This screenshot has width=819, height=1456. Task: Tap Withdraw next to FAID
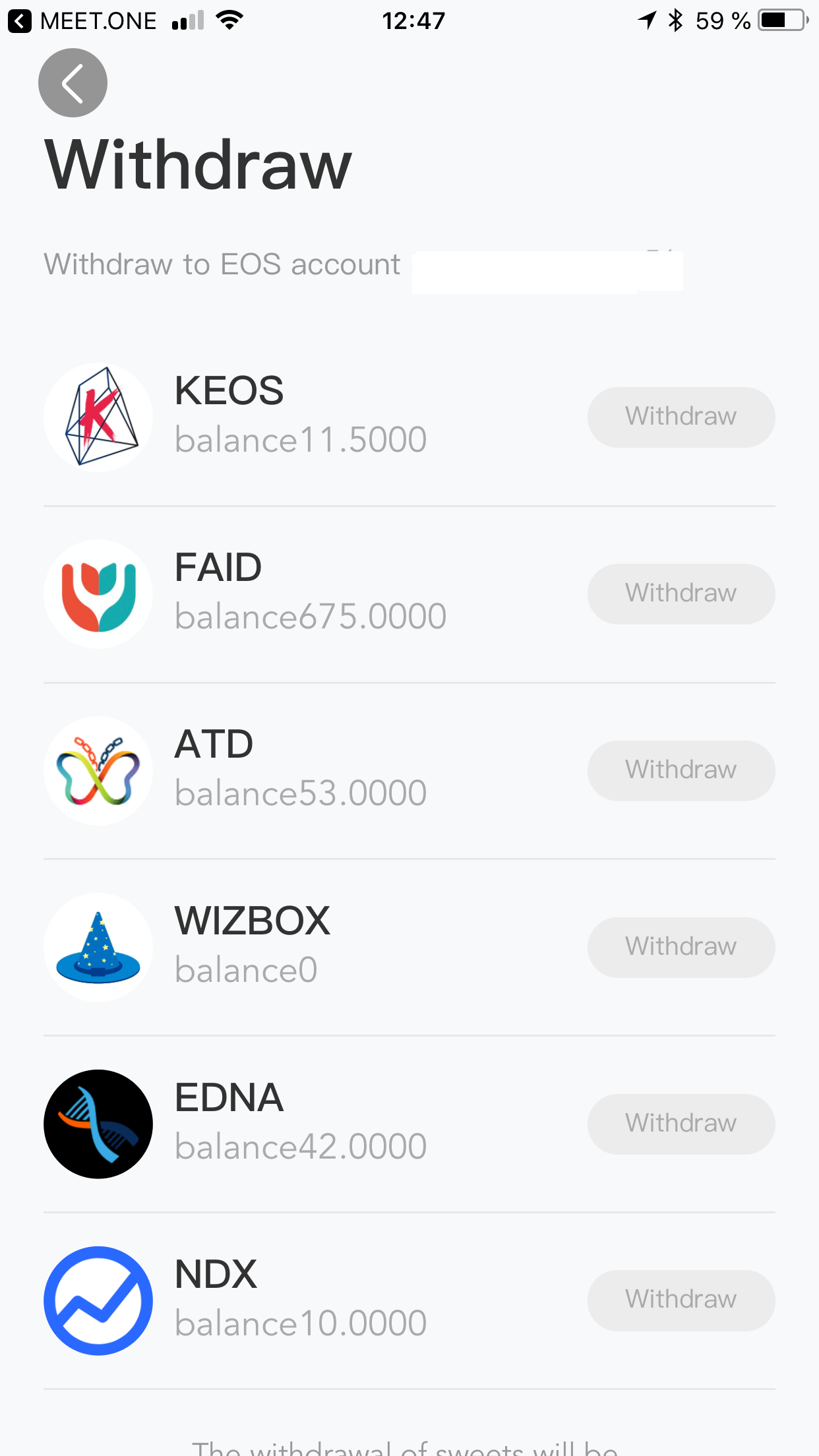[x=681, y=593]
